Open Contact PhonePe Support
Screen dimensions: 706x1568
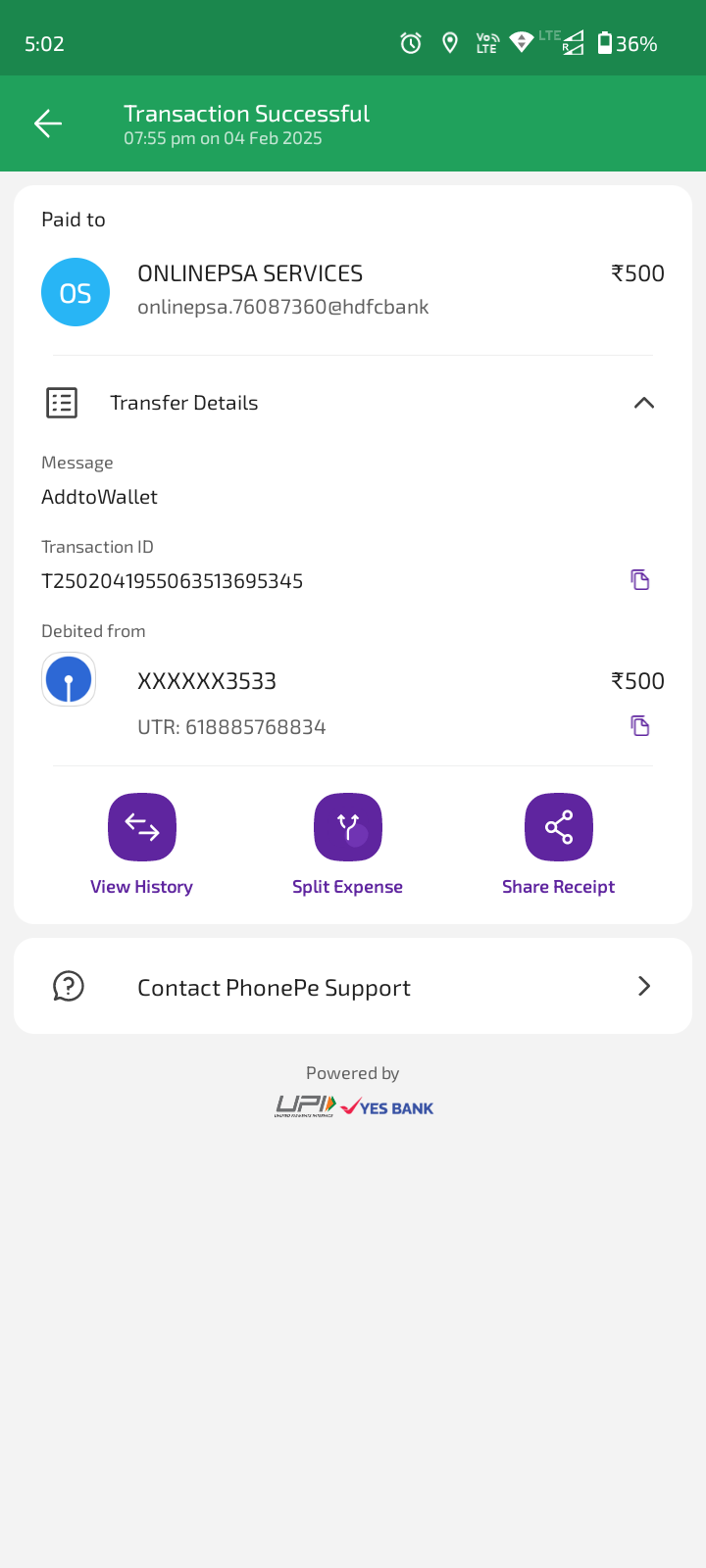coord(353,987)
